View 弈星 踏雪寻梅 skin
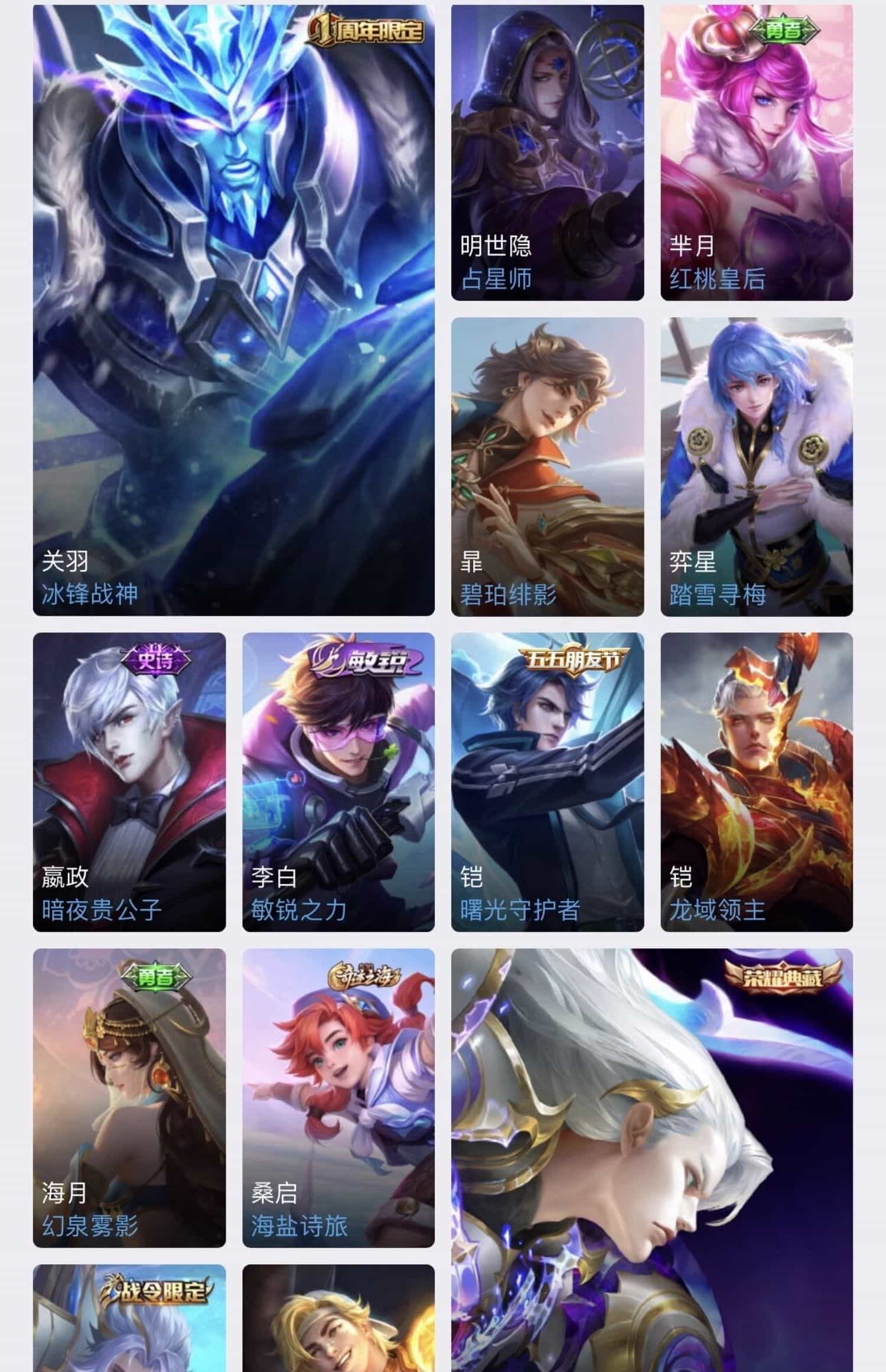 click(756, 467)
